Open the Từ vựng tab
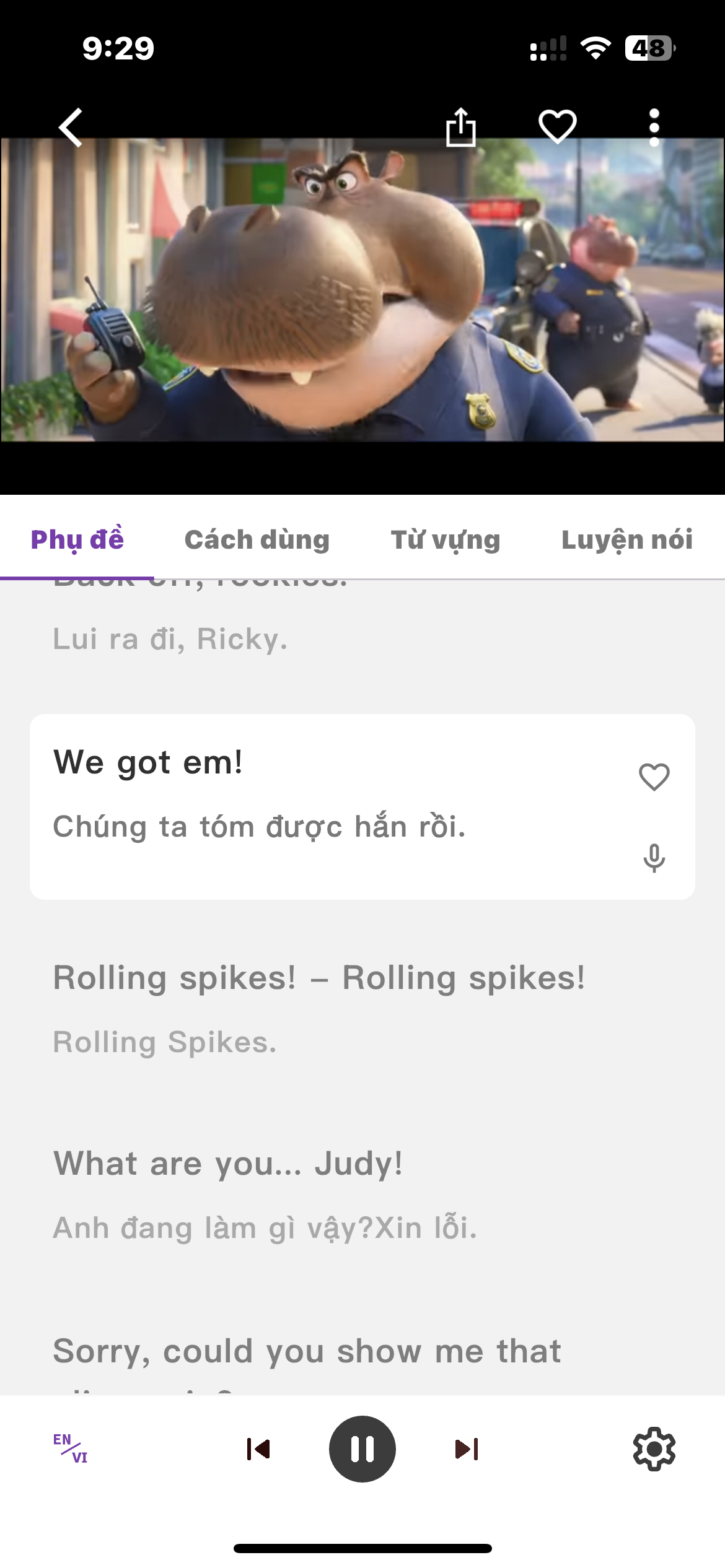The width and height of the screenshot is (725, 1568). coord(445,540)
